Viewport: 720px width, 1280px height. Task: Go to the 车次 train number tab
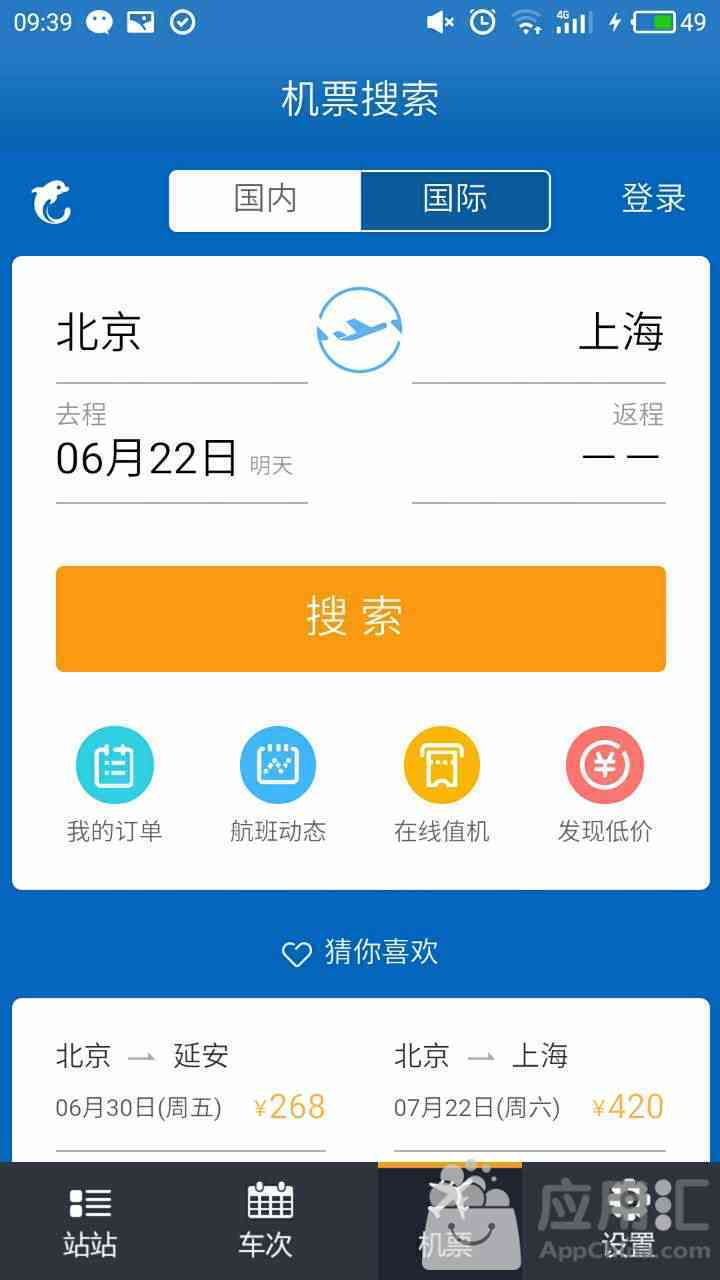pyautogui.click(x=268, y=1222)
